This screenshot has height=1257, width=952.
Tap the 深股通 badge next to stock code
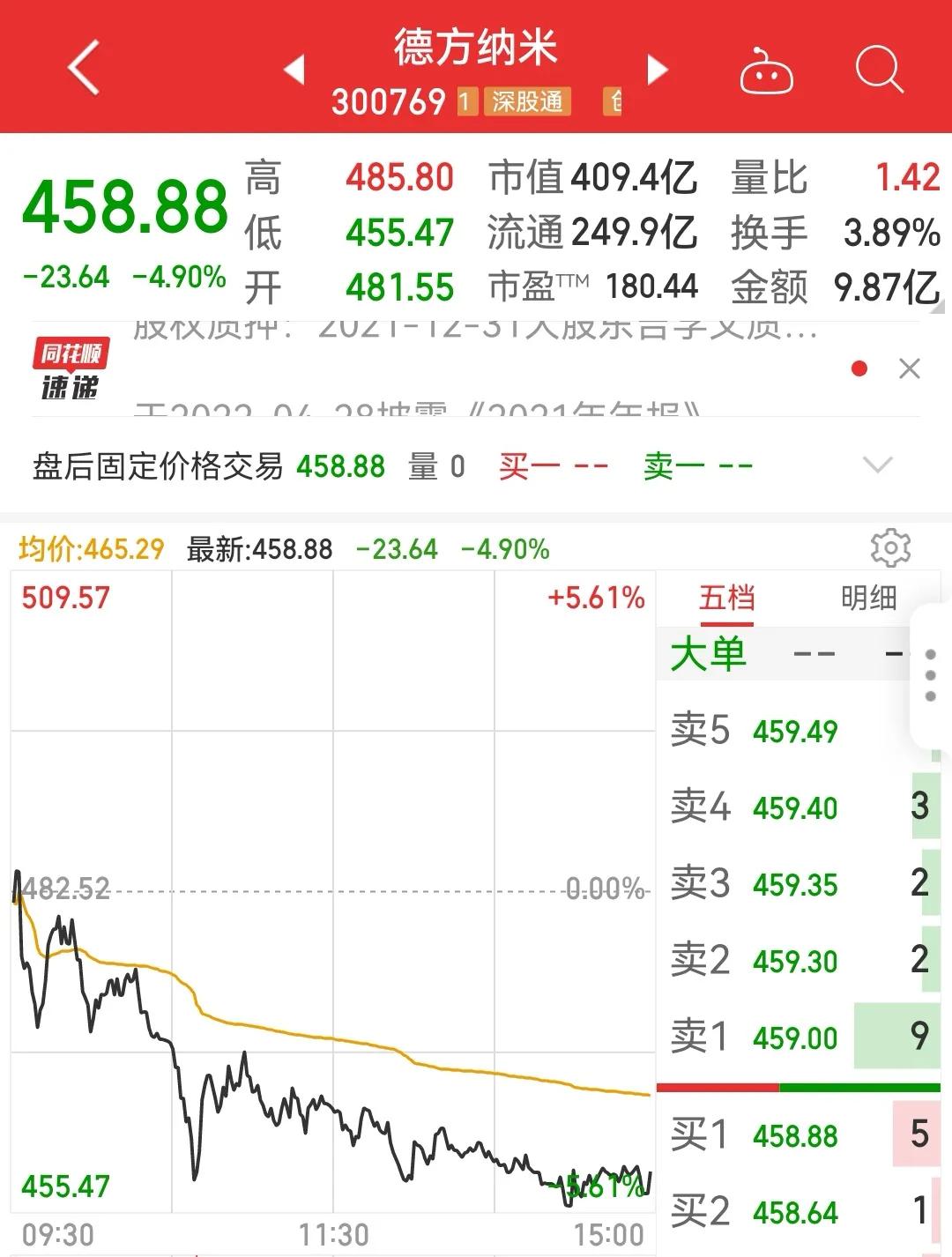(x=528, y=102)
